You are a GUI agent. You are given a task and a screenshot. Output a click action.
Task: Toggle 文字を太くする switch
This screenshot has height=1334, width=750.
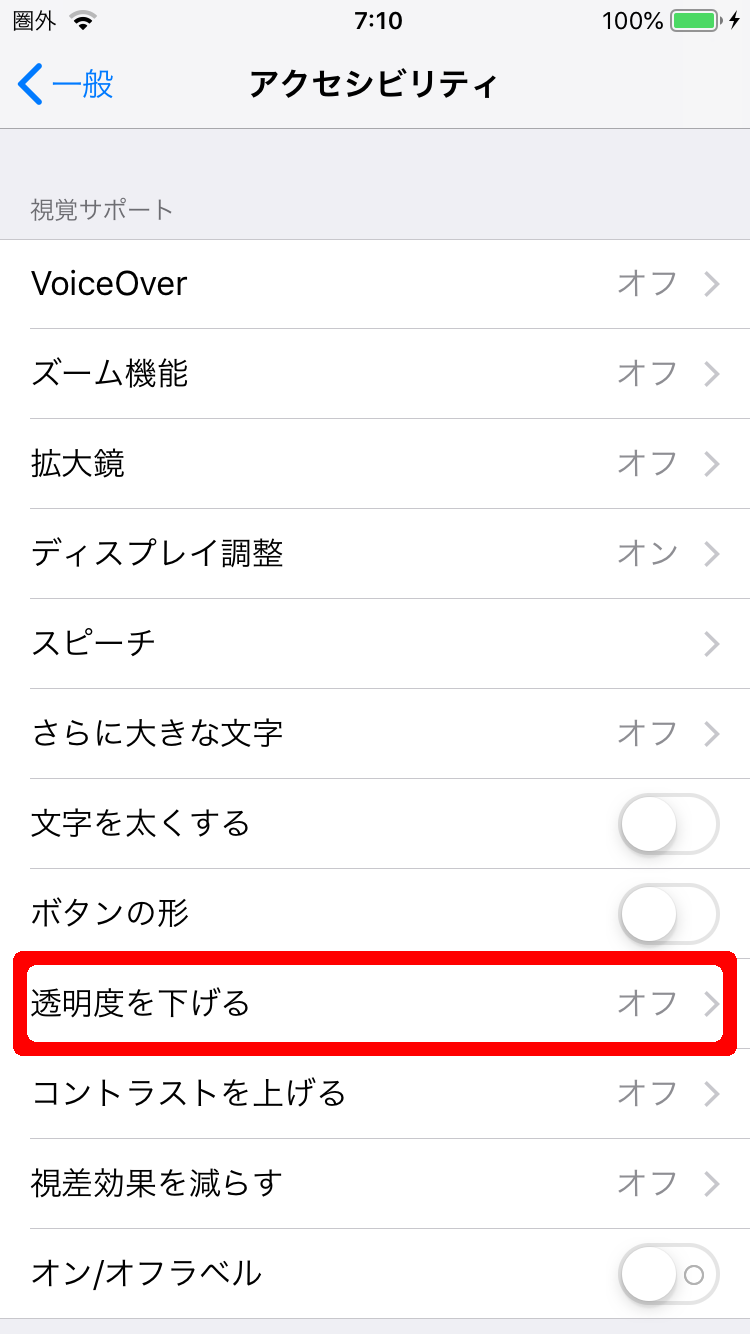click(668, 824)
